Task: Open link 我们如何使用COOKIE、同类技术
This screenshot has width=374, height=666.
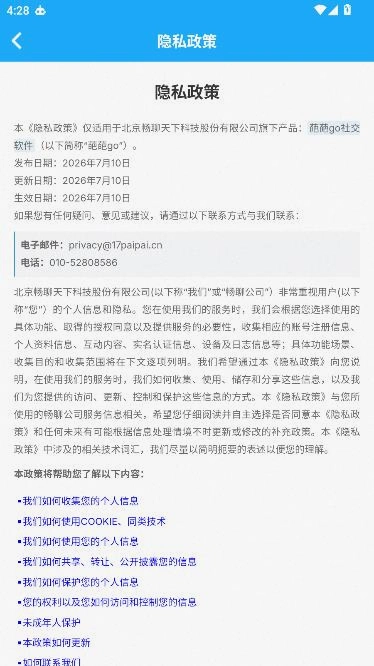Action: [92, 521]
